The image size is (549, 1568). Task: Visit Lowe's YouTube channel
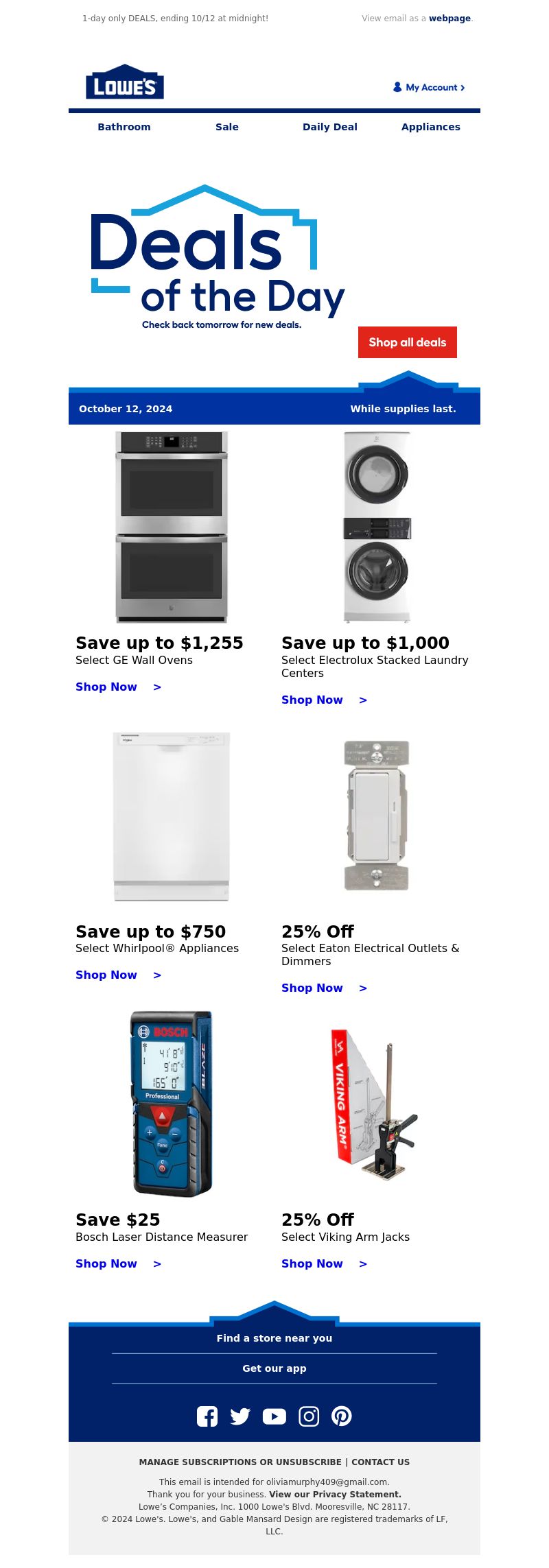pyautogui.click(x=274, y=1416)
